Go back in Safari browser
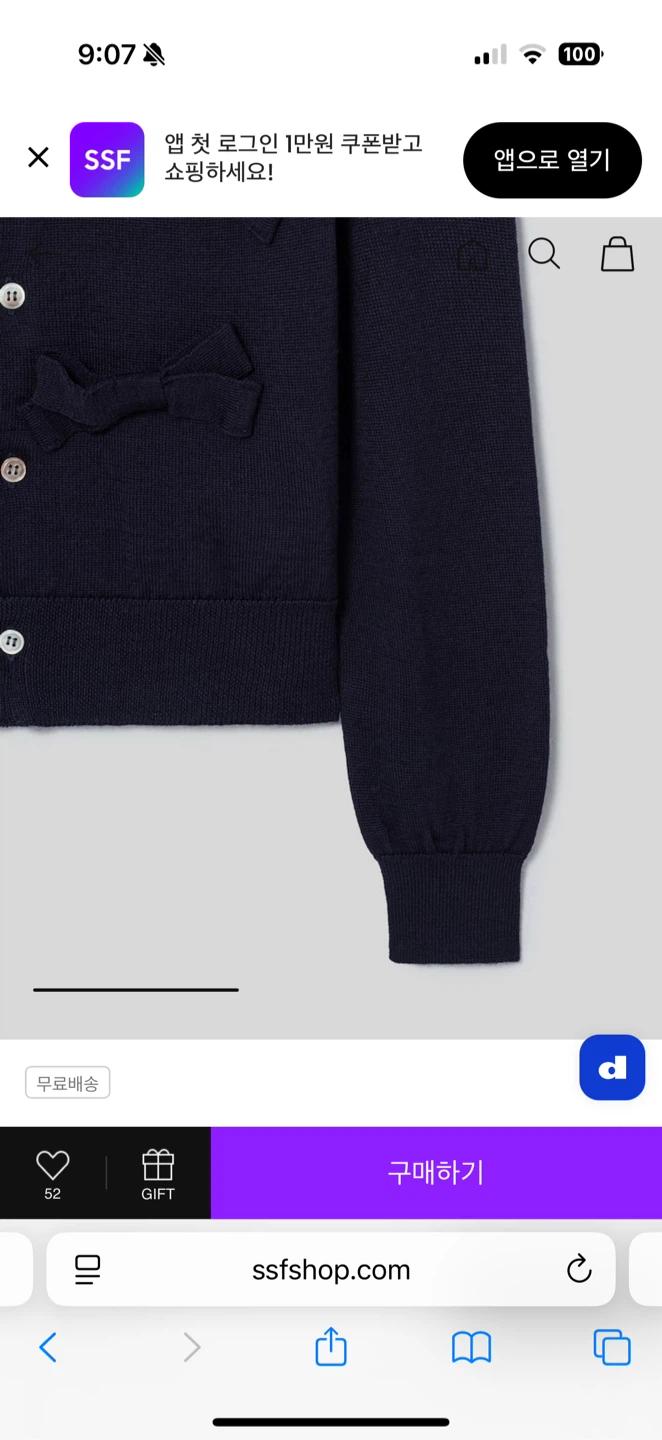 click(47, 1348)
